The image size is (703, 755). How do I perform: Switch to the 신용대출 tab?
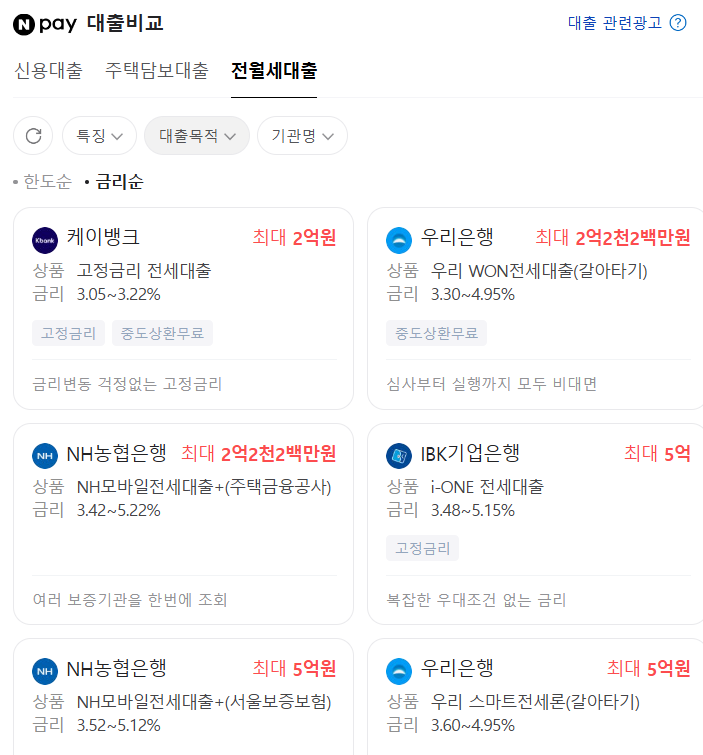(48, 71)
